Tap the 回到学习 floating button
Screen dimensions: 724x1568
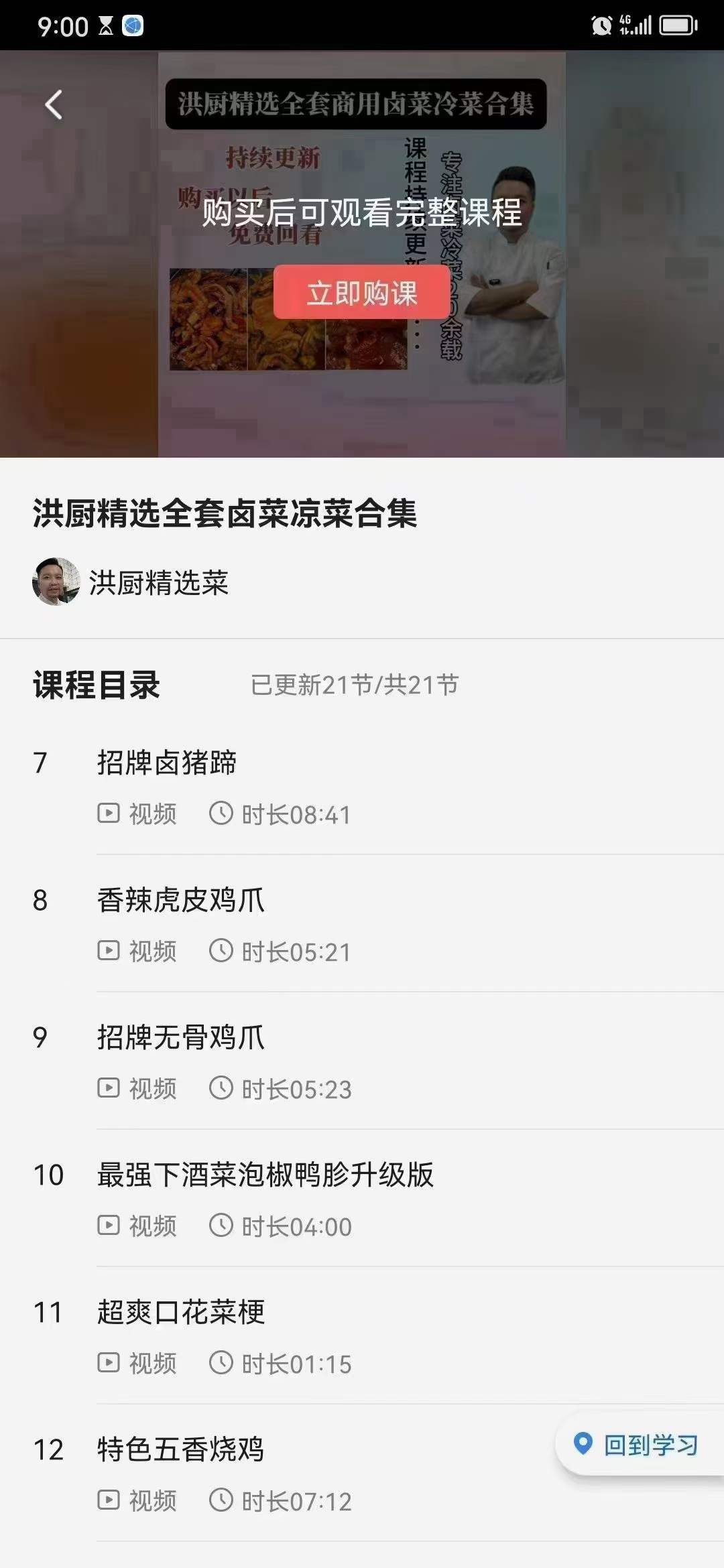(640, 1445)
